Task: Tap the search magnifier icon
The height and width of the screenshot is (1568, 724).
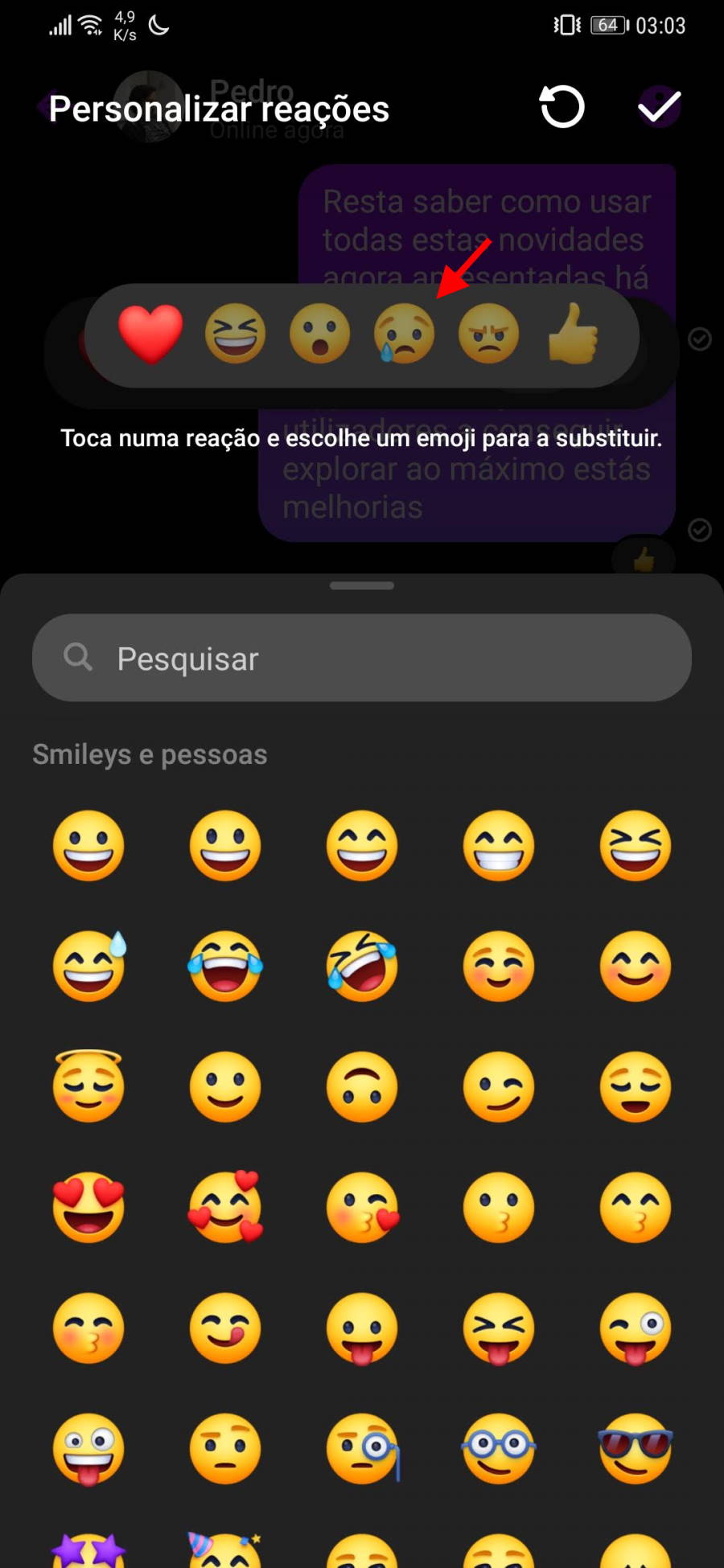Action: pyautogui.click(x=77, y=658)
